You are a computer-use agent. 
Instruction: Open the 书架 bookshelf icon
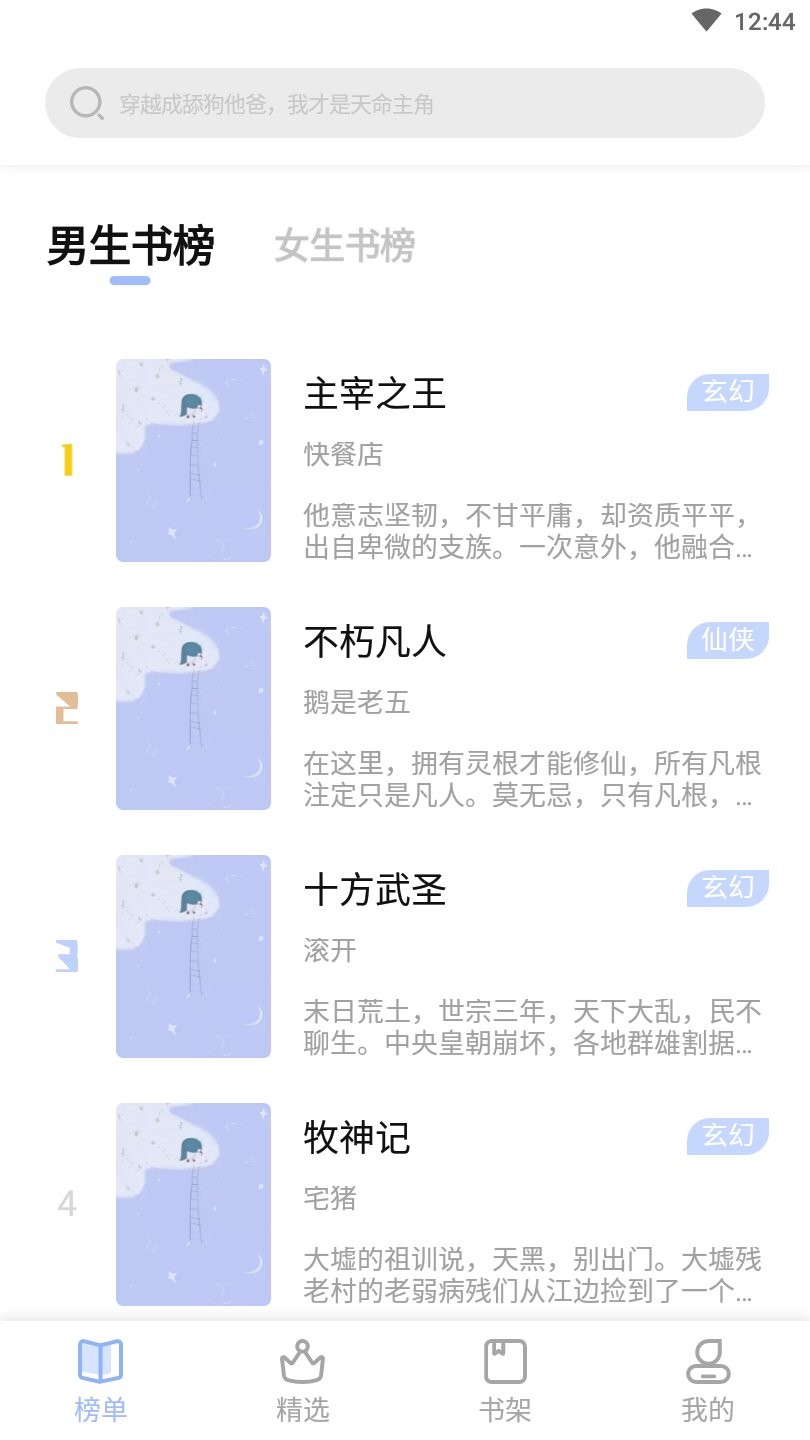pos(506,1360)
